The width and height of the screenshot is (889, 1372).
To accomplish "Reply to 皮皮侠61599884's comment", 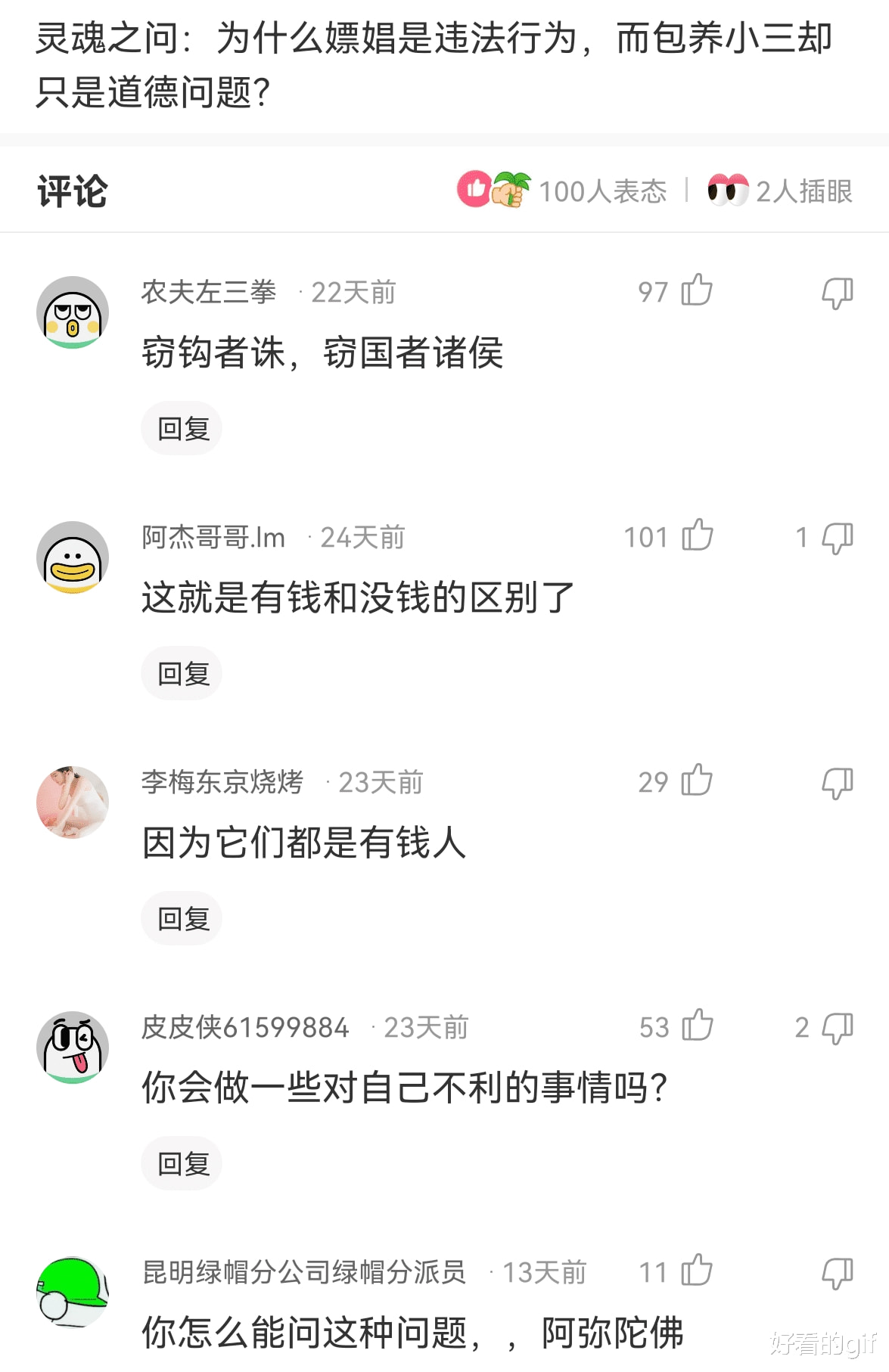I will [x=182, y=1164].
